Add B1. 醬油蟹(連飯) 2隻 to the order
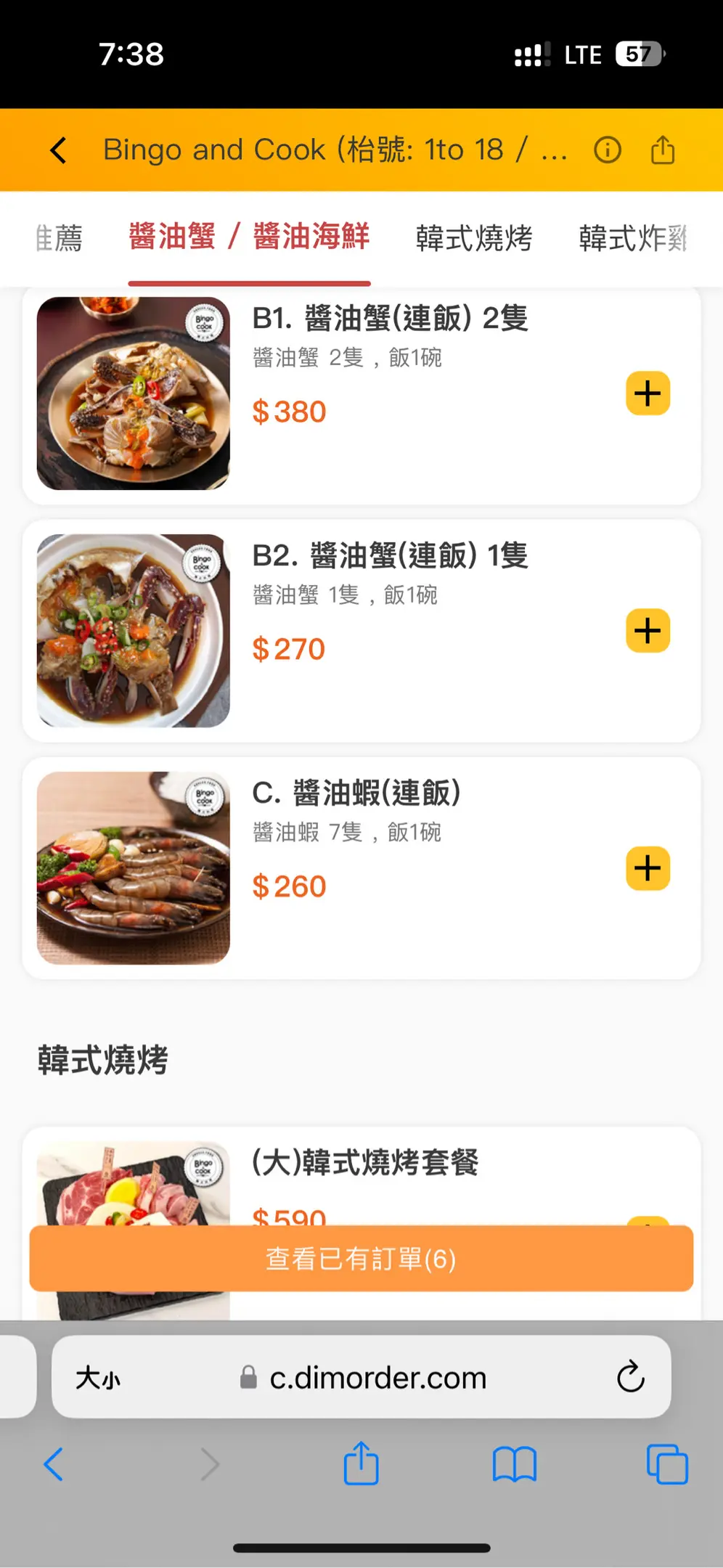 [x=648, y=393]
